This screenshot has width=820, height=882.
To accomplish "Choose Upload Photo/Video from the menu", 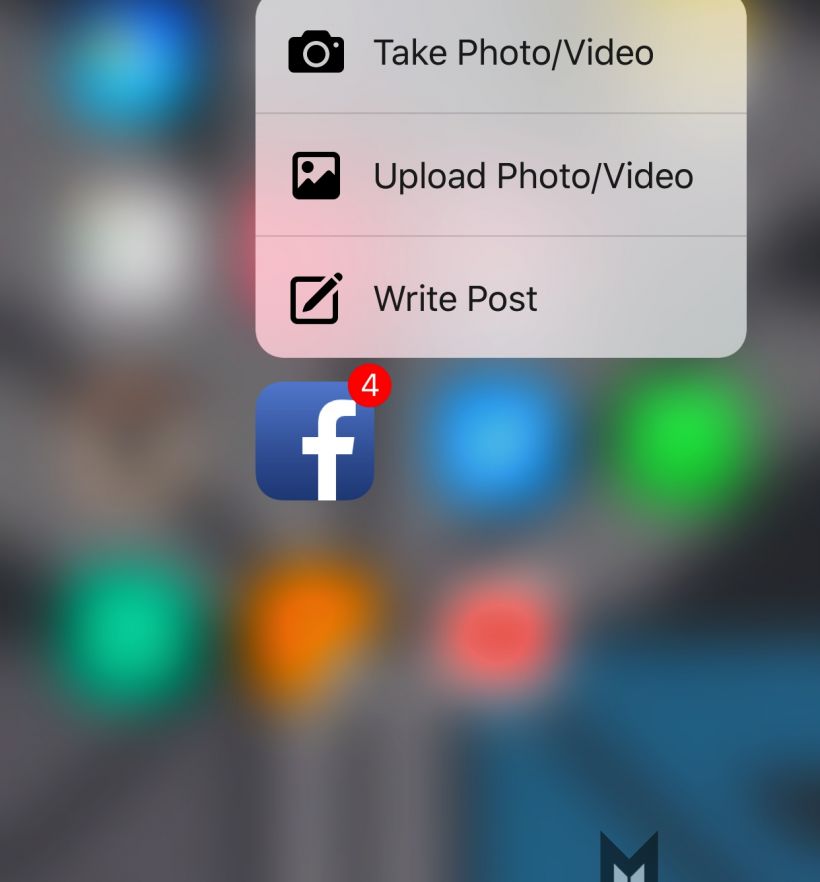I will (500, 176).
